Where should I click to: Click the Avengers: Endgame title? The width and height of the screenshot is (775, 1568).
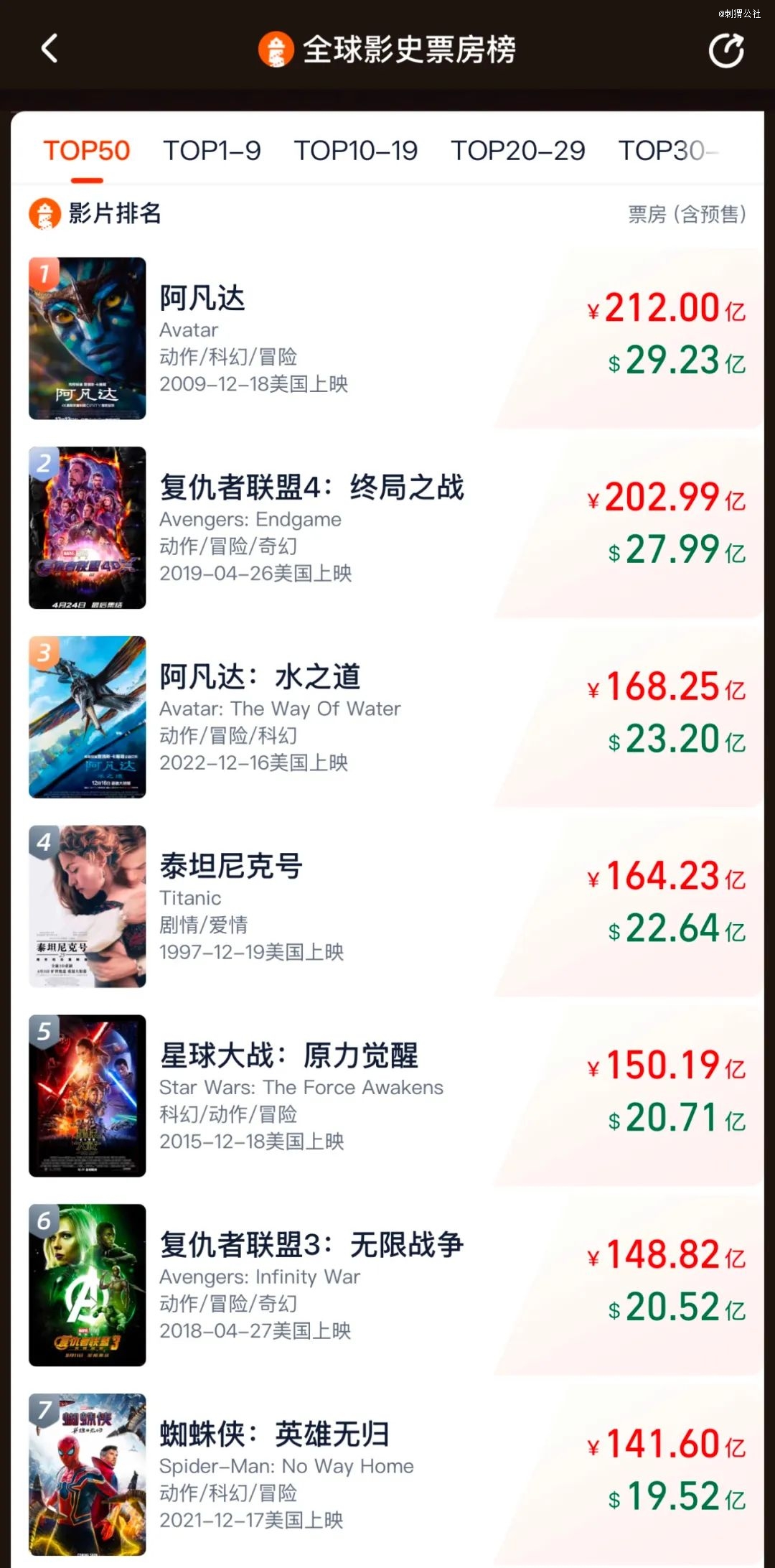[249, 519]
